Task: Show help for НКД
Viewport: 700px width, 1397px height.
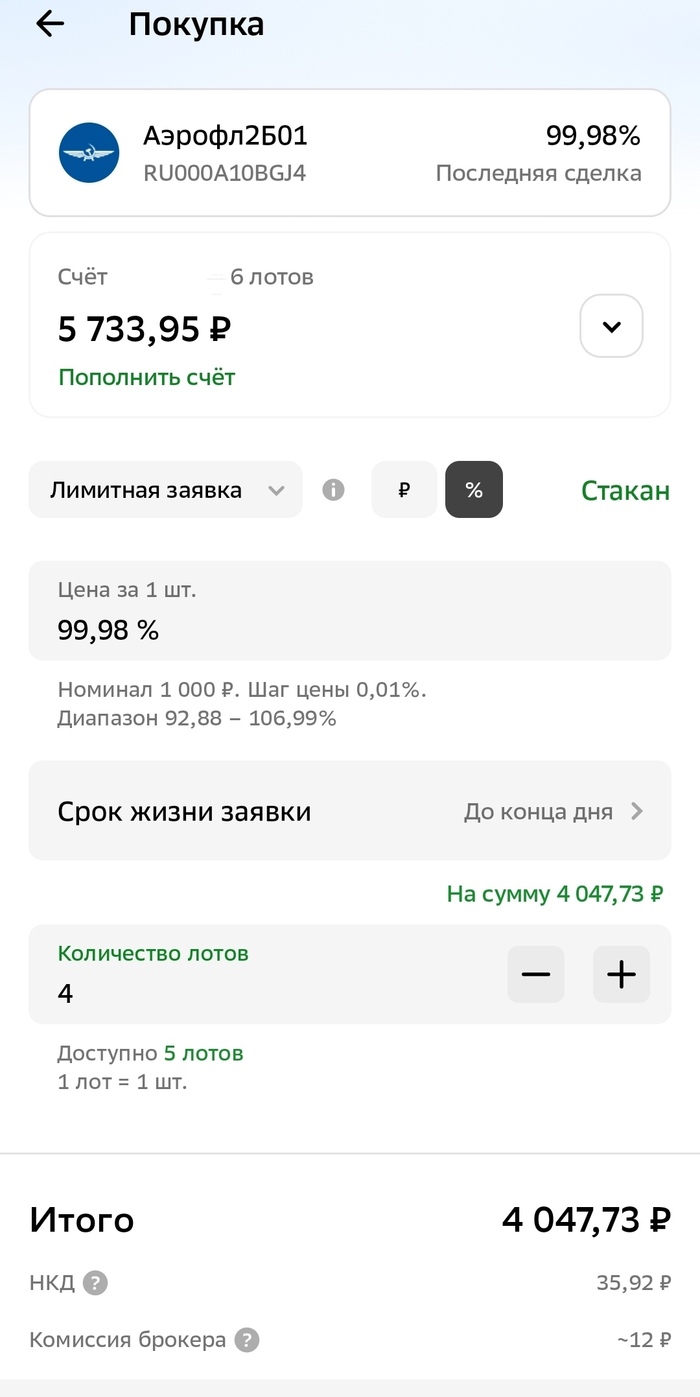Action: point(95,1283)
